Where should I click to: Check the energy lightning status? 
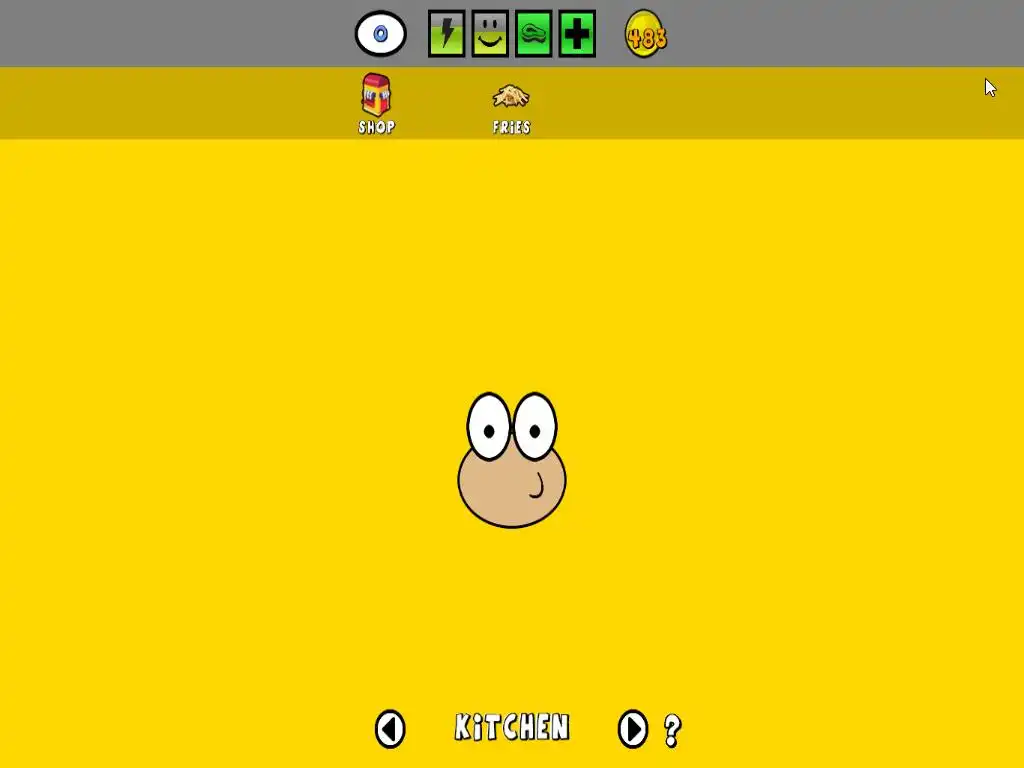coord(446,35)
